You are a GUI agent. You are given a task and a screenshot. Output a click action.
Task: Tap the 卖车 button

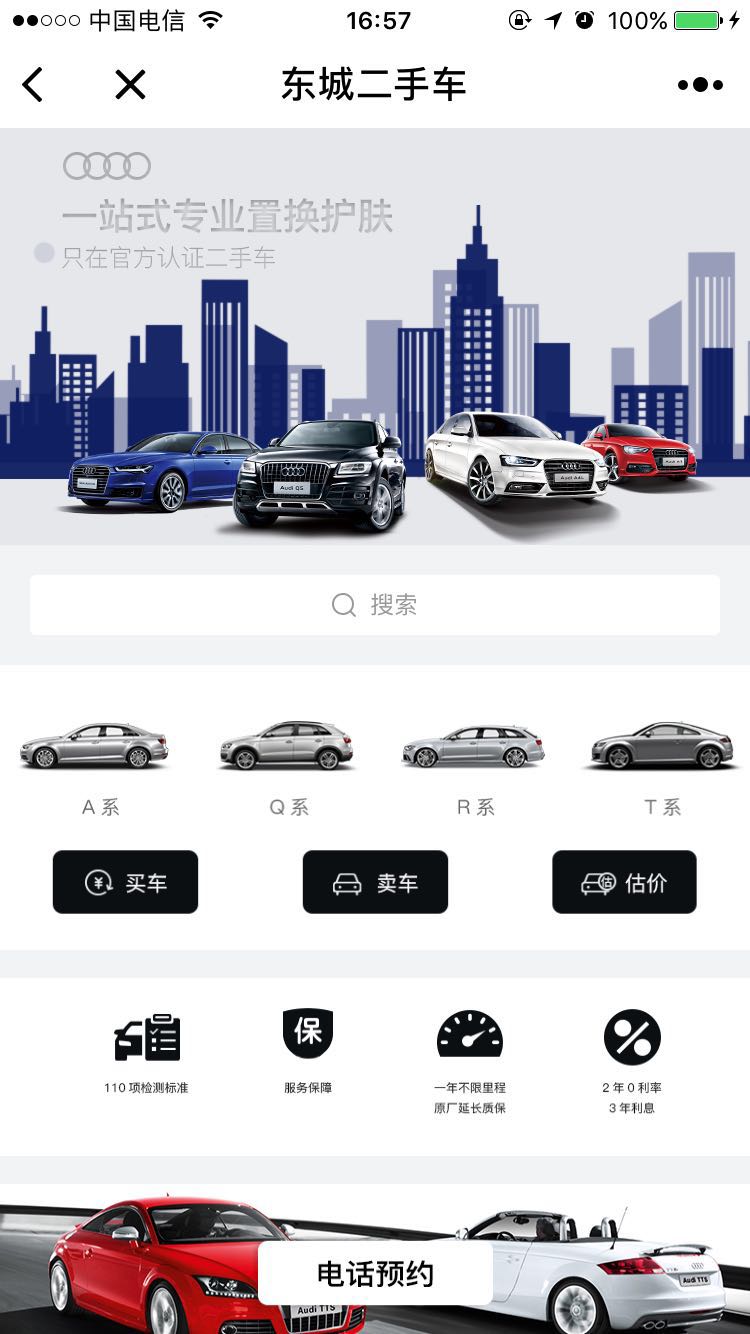(375, 882)
